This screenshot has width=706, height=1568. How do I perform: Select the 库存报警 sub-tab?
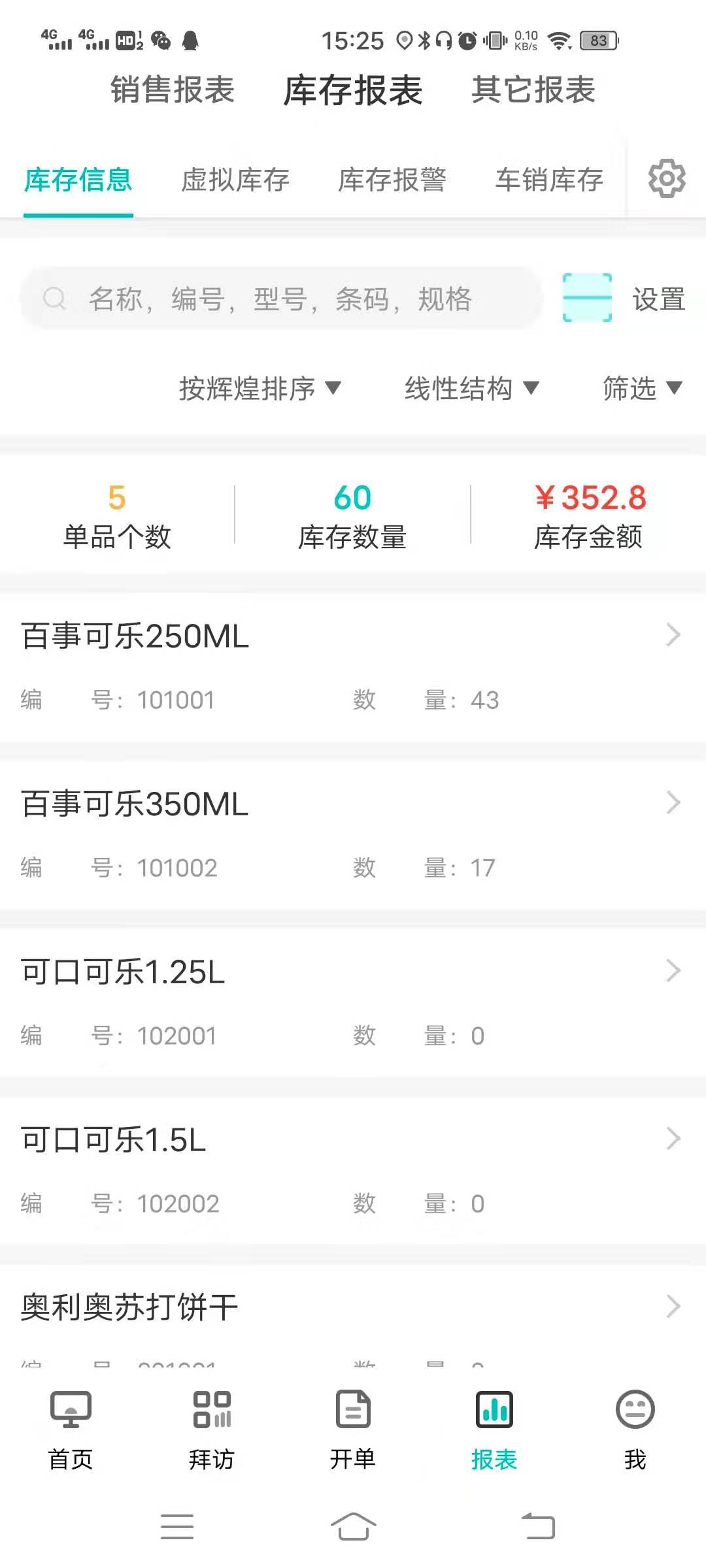pyautogui.click(x=392, y=180)
